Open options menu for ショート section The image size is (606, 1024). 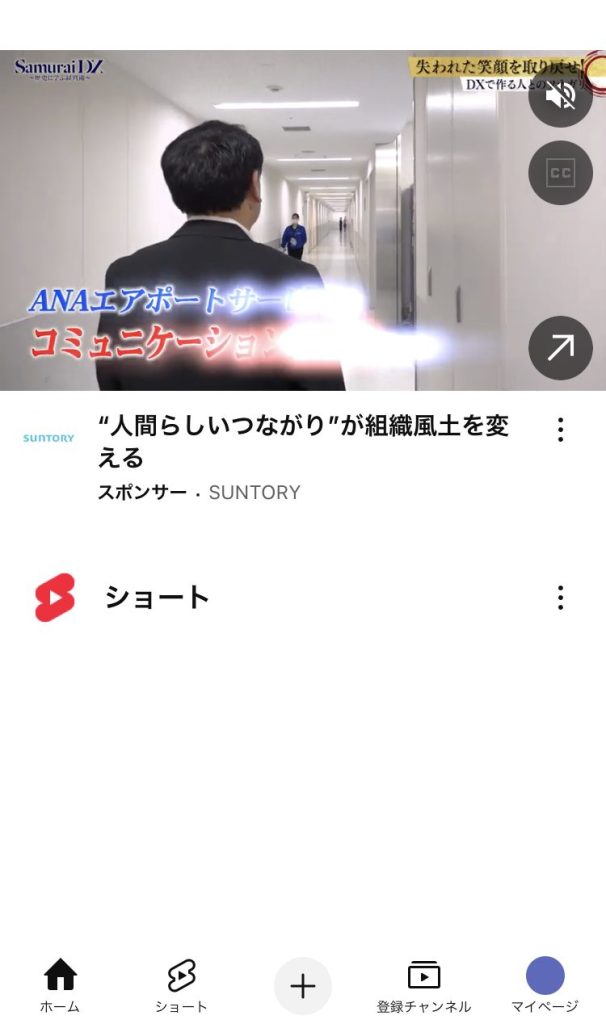point(560,598)
